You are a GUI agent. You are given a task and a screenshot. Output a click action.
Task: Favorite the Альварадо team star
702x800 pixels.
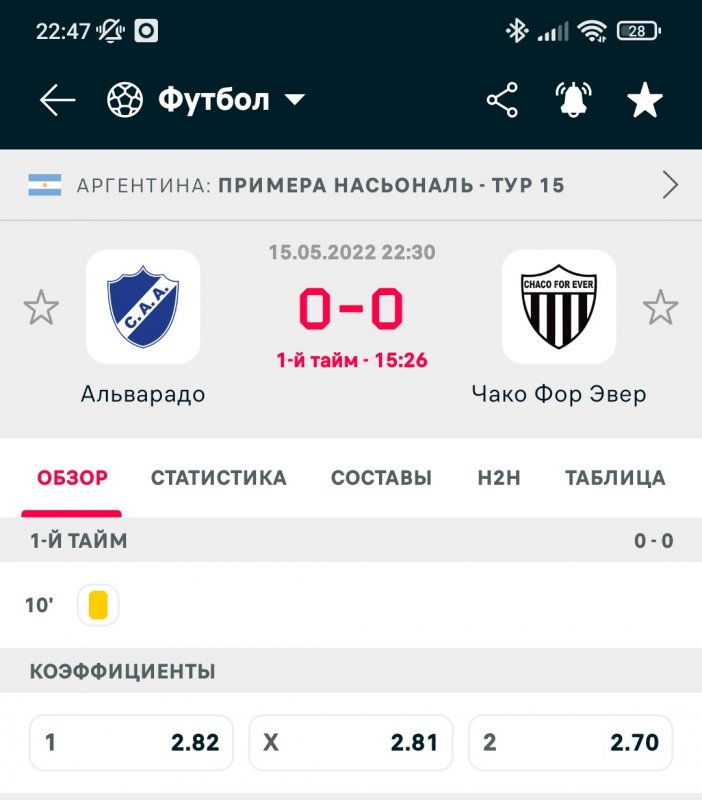click(x=41, y=307)
